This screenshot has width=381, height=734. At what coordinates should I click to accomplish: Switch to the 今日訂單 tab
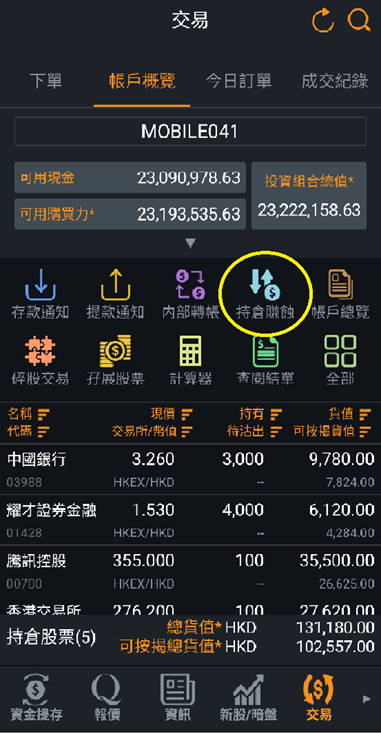click(239, 81)
